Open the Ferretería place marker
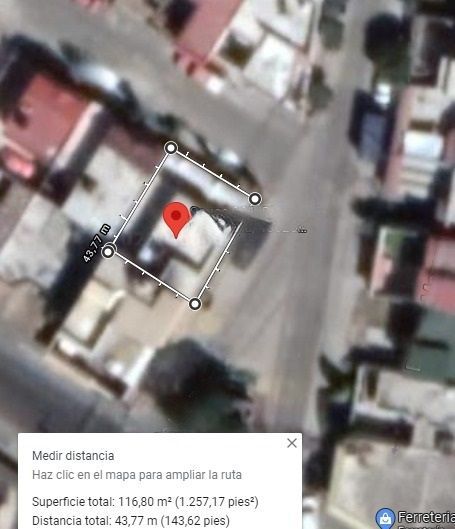Image resolution: width=455 pixels, height=529 pixels. click(386, 518)
